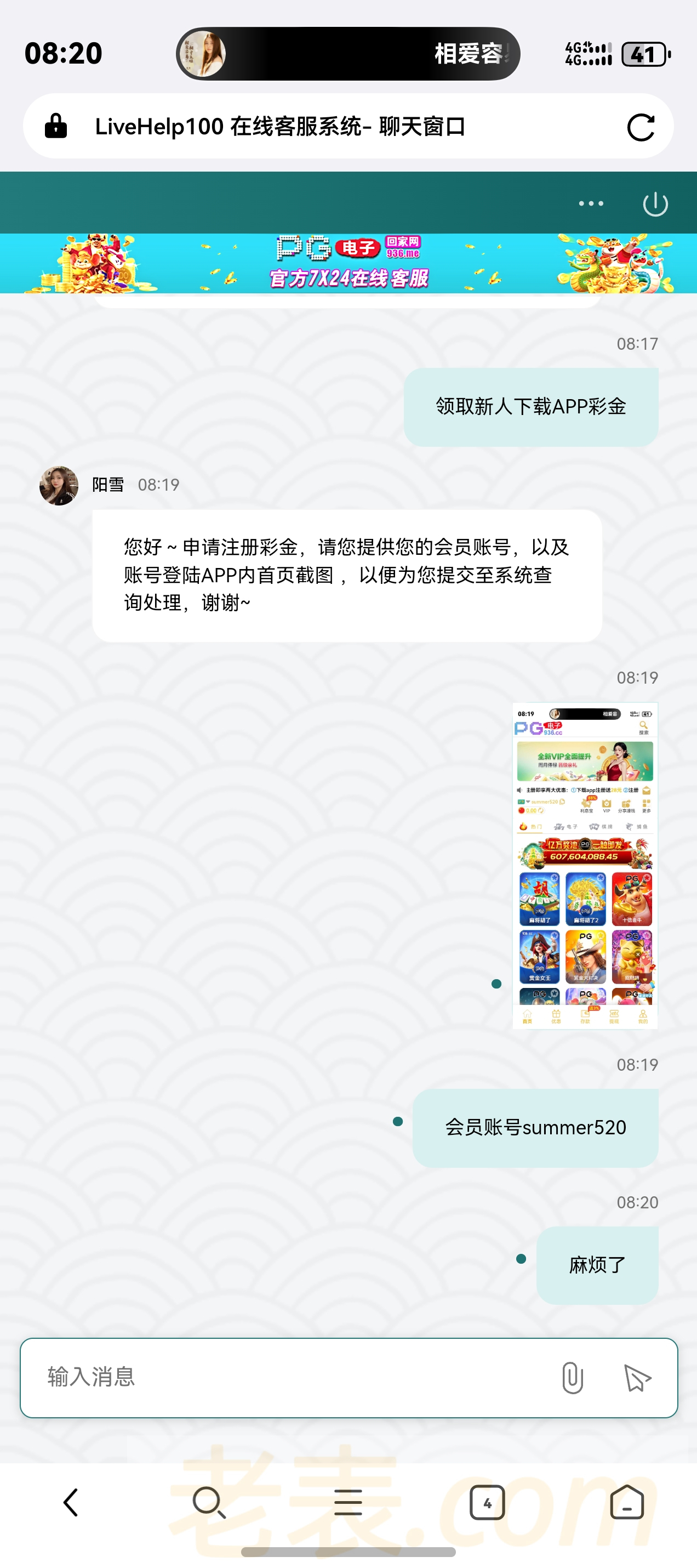The width and height of the screenshot is (697, 1568).
Task: End the chat with the power icon
Action: coord(655,204)
